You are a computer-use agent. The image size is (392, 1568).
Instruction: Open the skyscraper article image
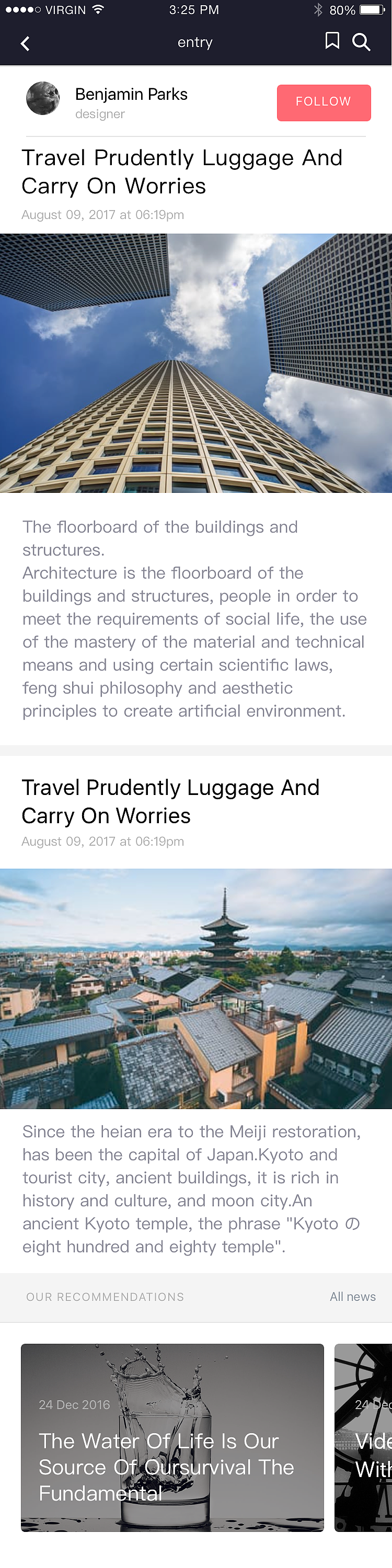[x=196, y=363]
